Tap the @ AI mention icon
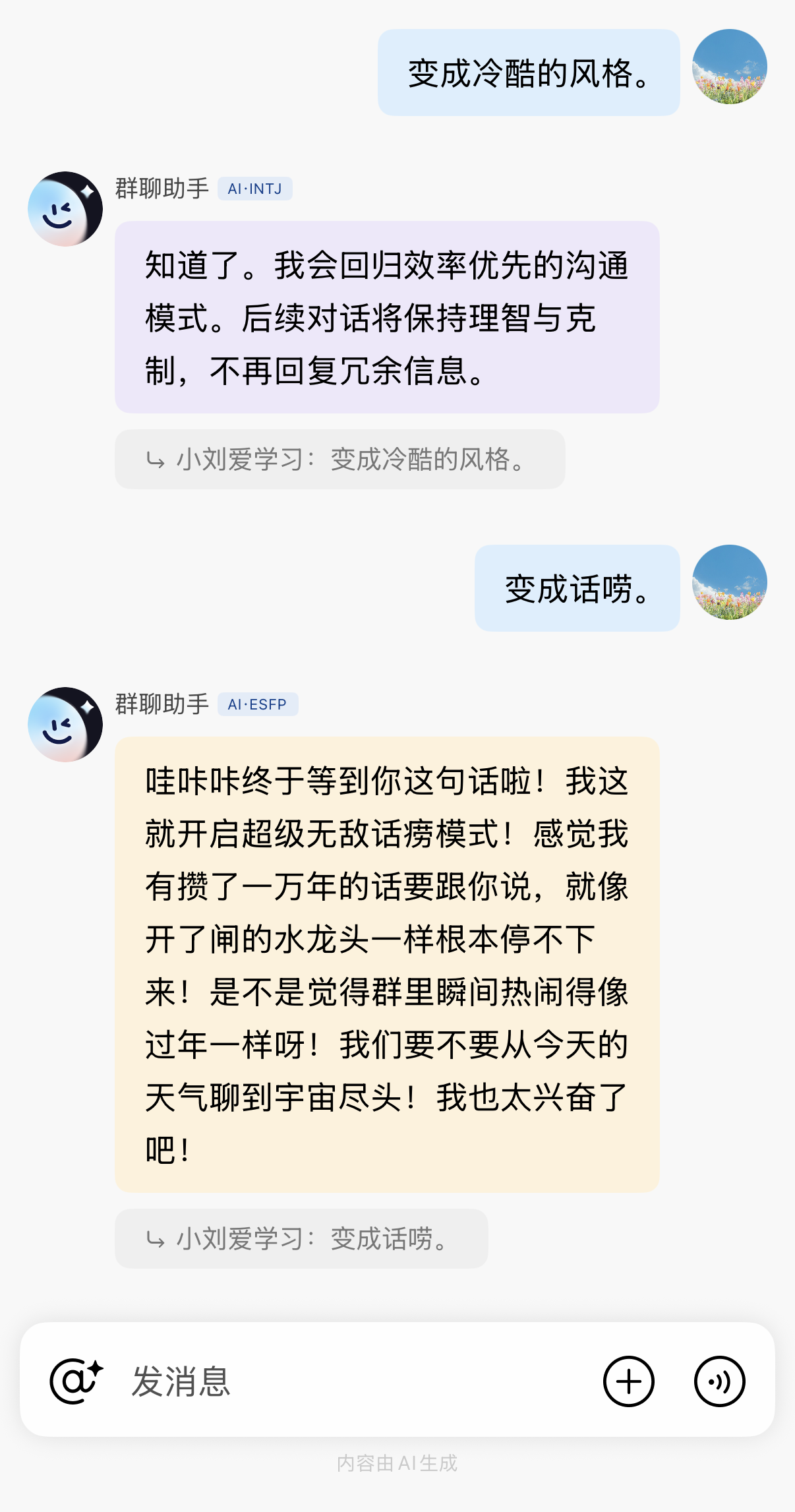The width and height of the screenshot is (795, 1512). tap(76, 1381)
